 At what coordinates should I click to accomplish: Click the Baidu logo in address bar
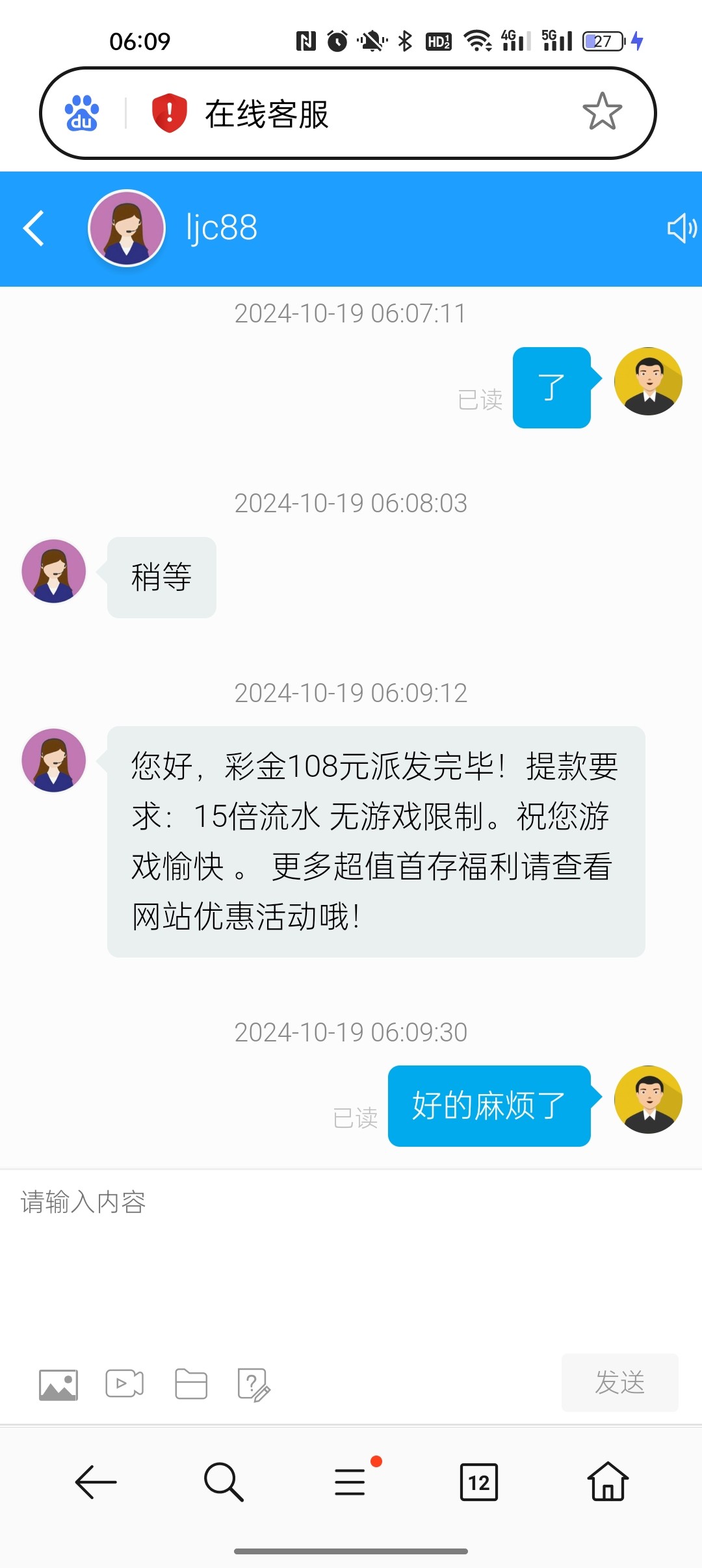click(81, 112)
